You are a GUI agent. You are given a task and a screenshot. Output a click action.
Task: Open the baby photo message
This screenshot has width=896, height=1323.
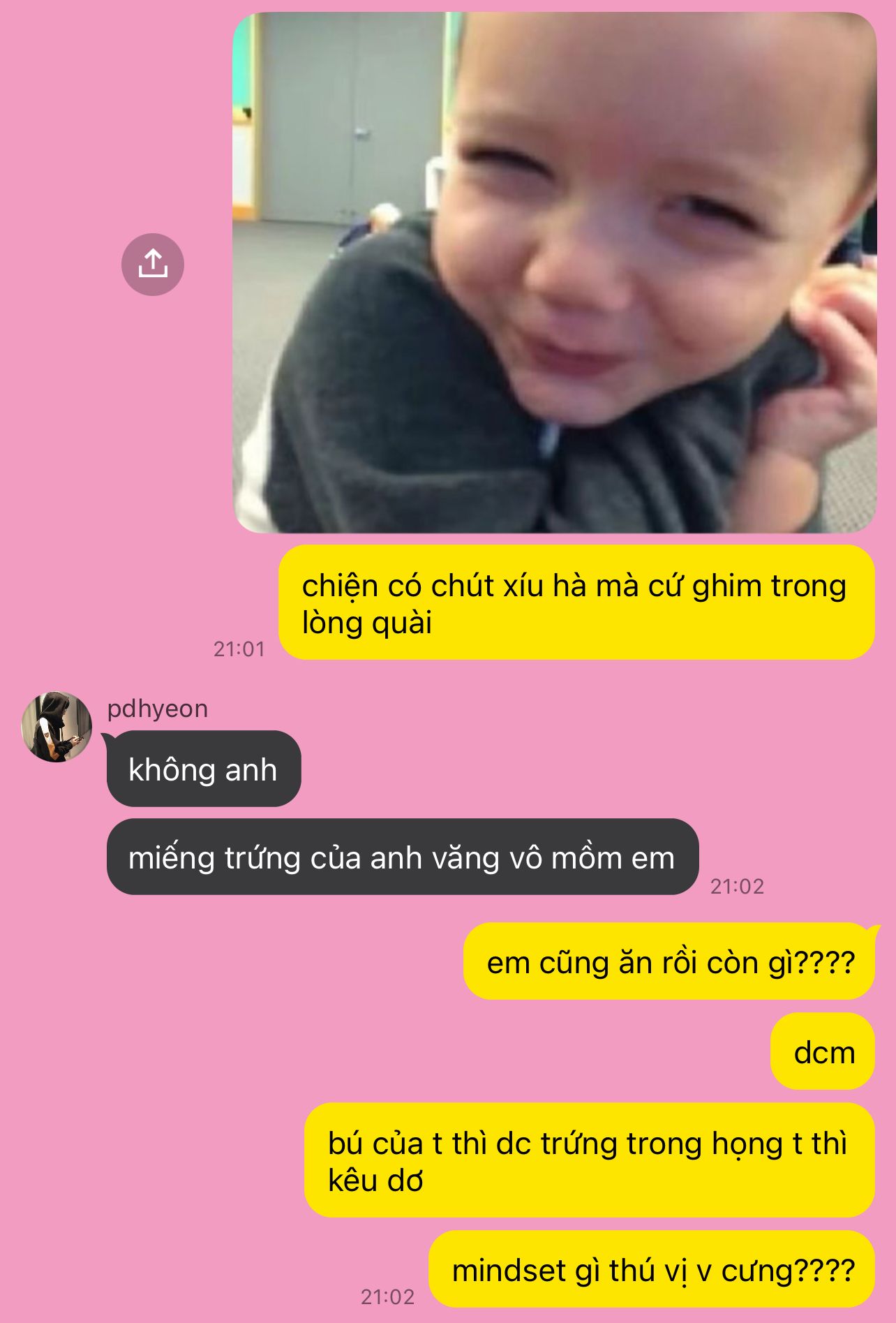click(x=555, y=273)
